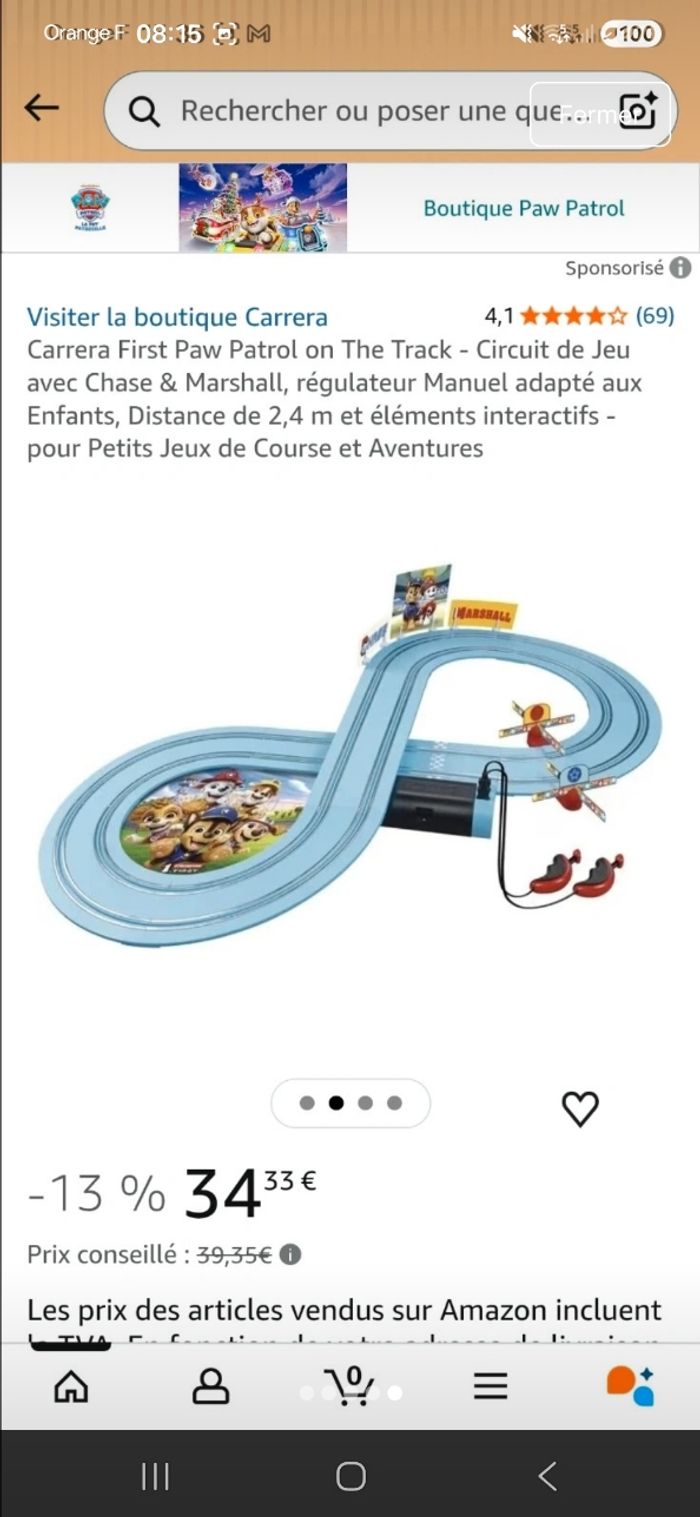Viewport: 700px width, 1517px height.
Task: Visit the Carrera store link
Action: tap(177, 317)
